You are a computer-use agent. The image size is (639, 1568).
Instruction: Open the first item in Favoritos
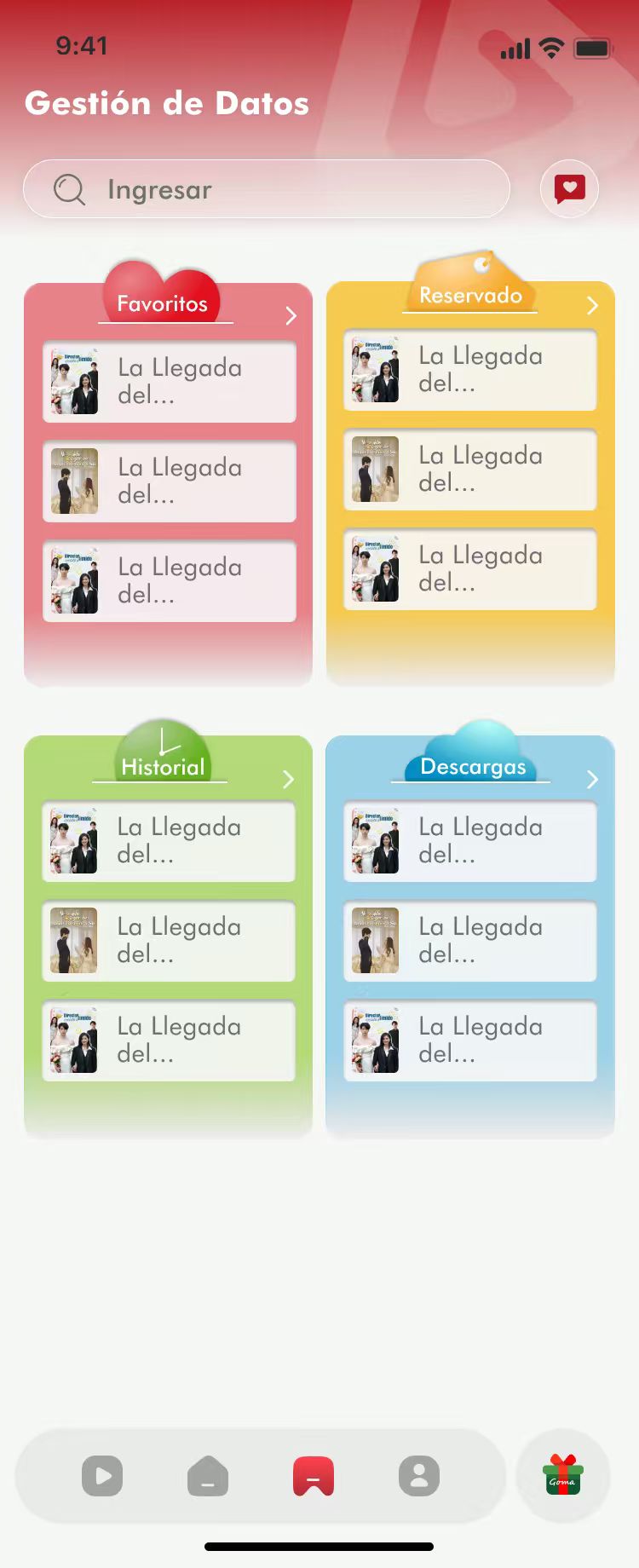pyautogui.click(x=170, y=382)
